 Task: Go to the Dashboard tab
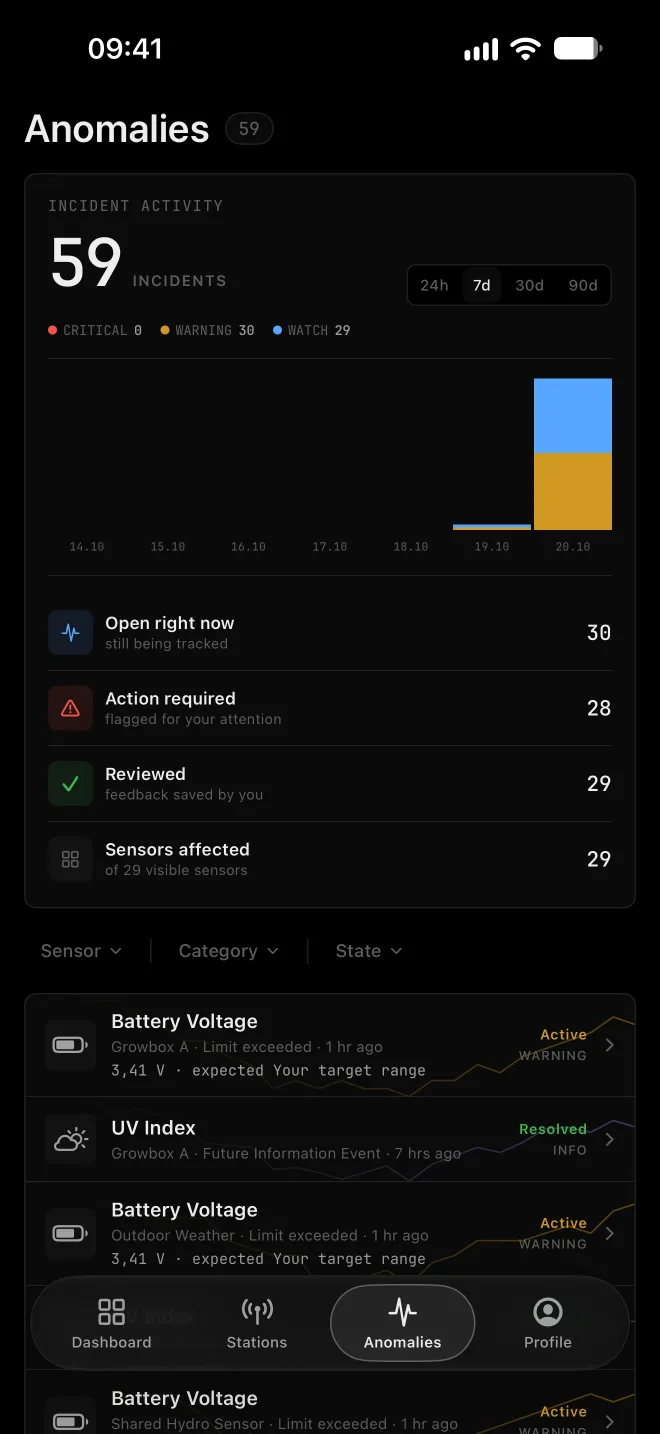click(112, 1323)
